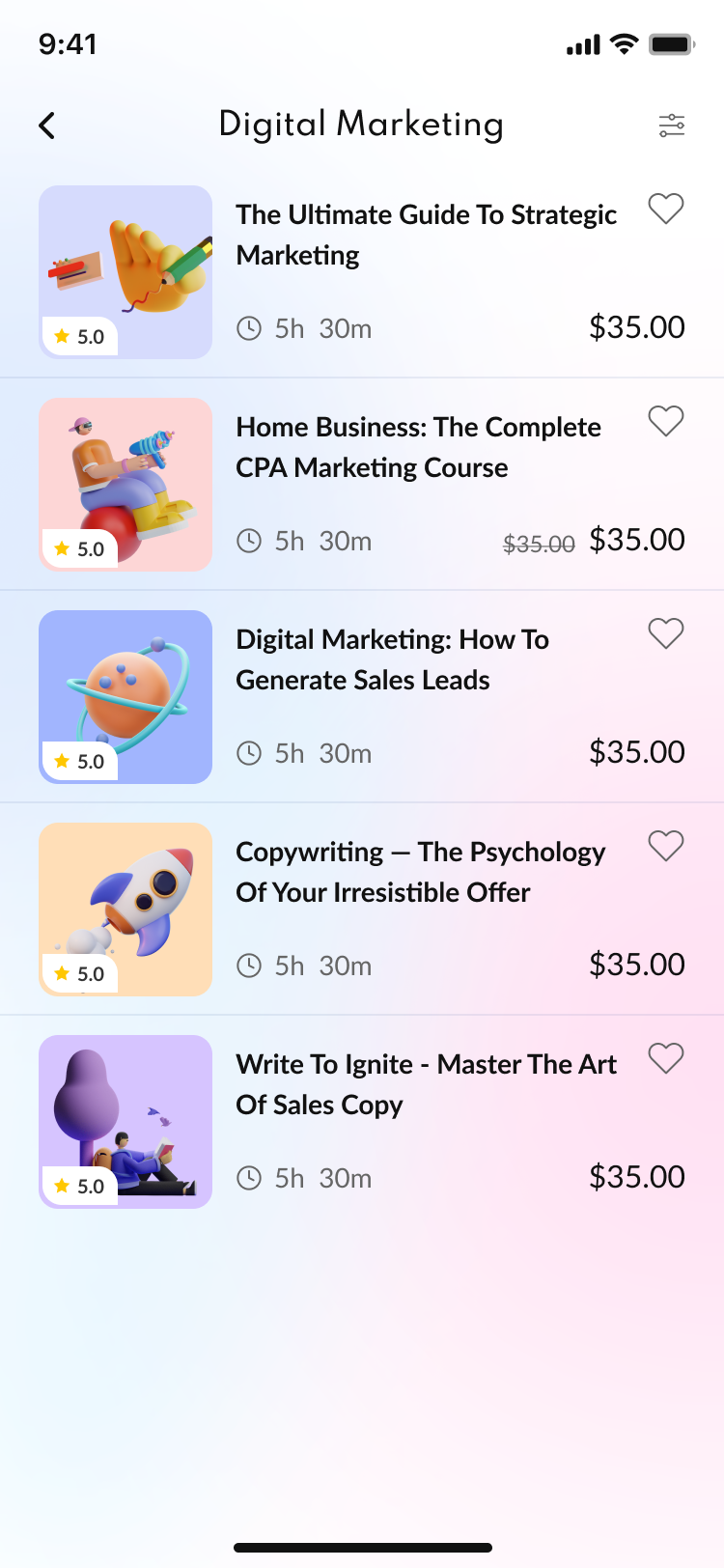Go back from Digital Marketing
The height and width of the screenshot is (1568, 724).
click(46, 126)
